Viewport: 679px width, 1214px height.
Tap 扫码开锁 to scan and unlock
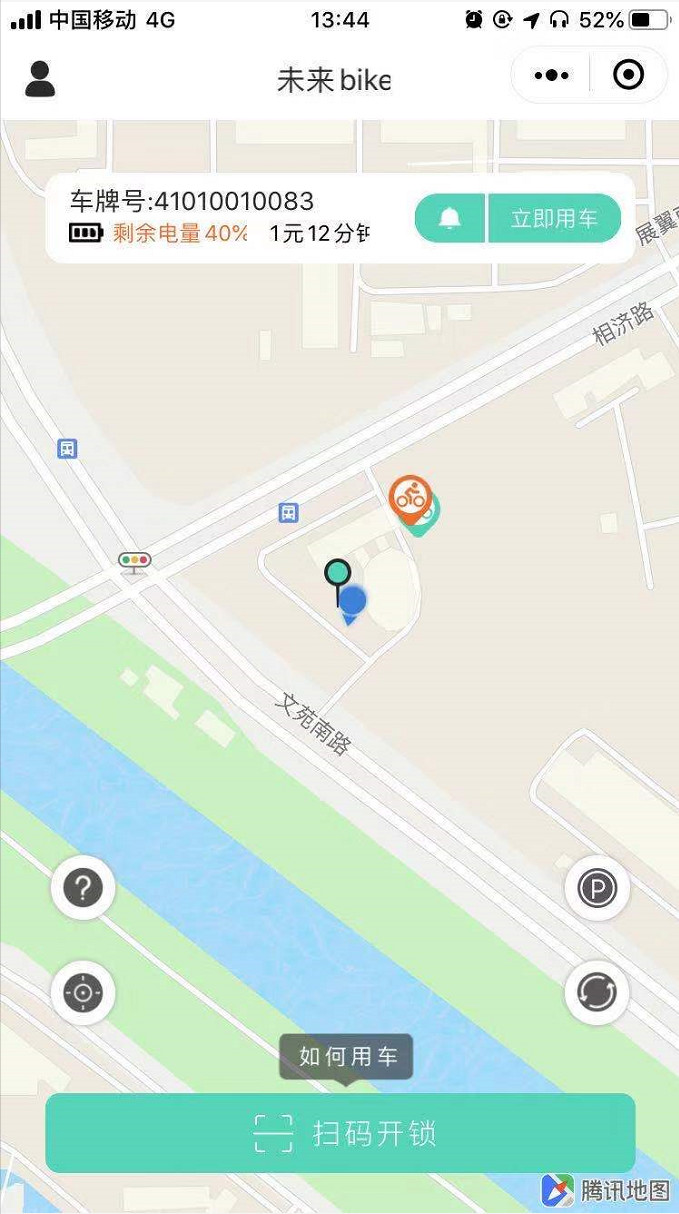click(x=340, y=1133)
